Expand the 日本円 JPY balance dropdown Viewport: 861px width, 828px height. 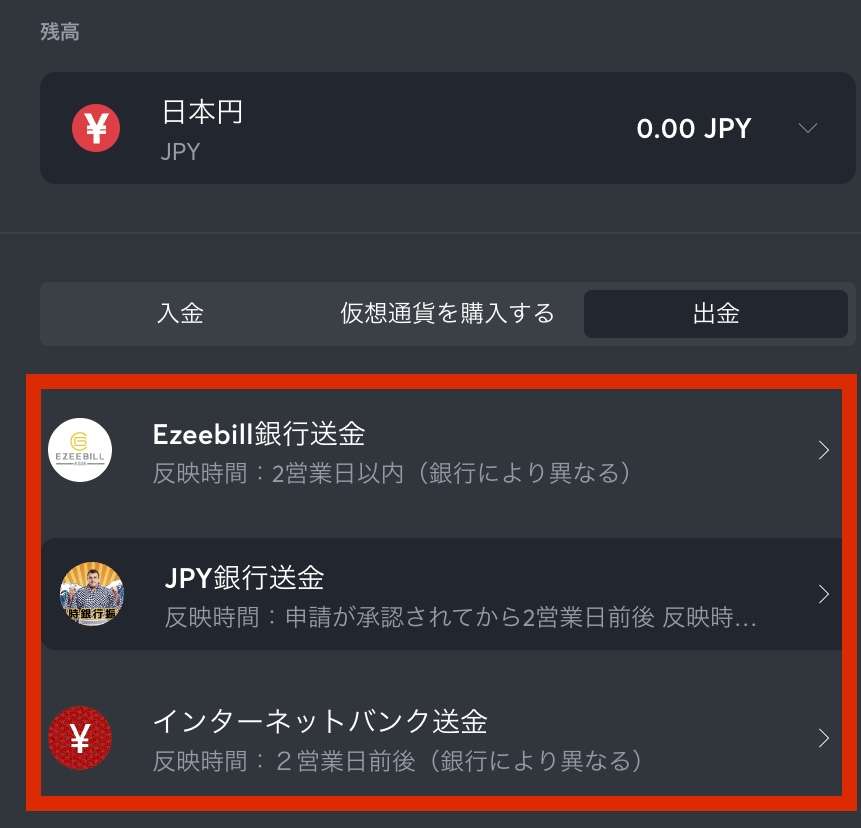click(808, 128)
